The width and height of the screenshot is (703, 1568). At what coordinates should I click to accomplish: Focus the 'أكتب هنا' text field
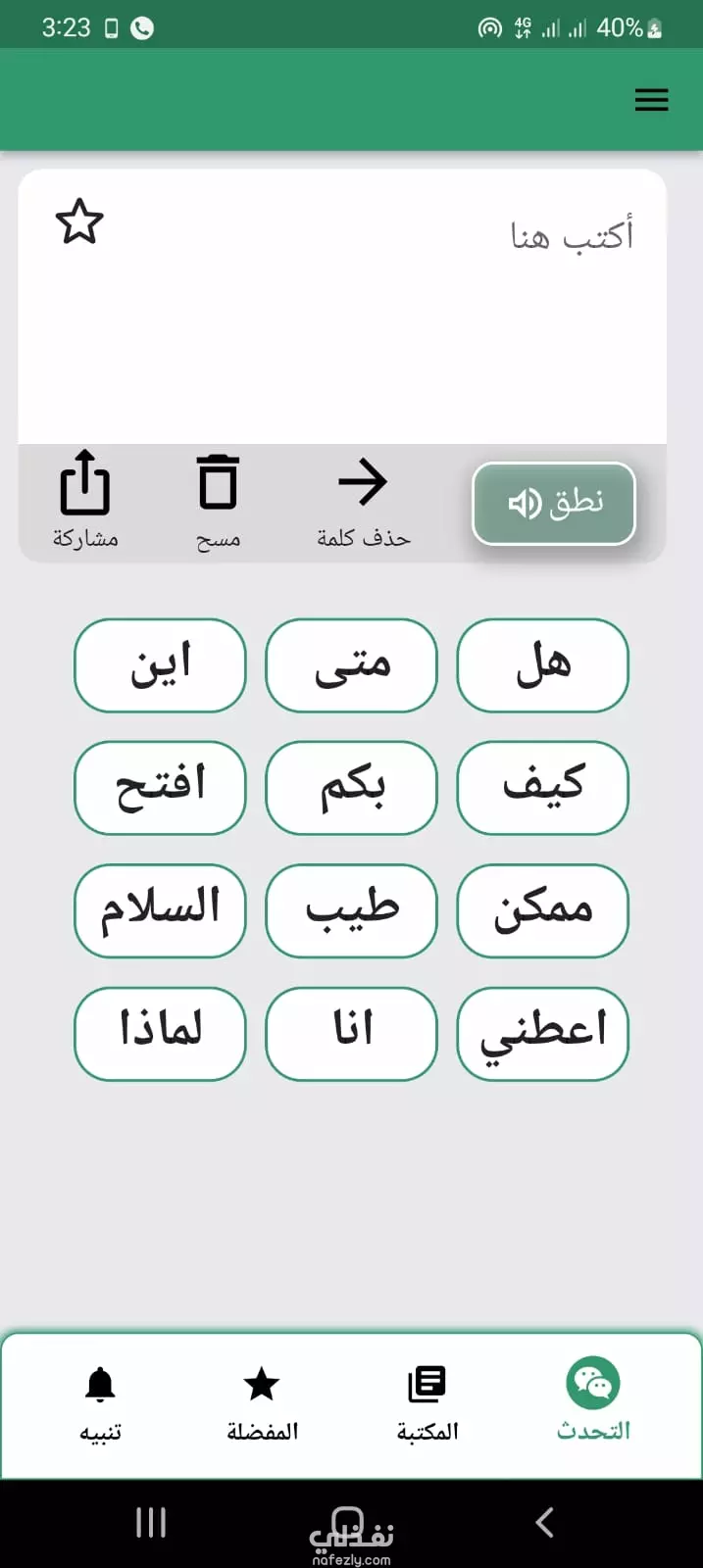[x=342, y=307]
